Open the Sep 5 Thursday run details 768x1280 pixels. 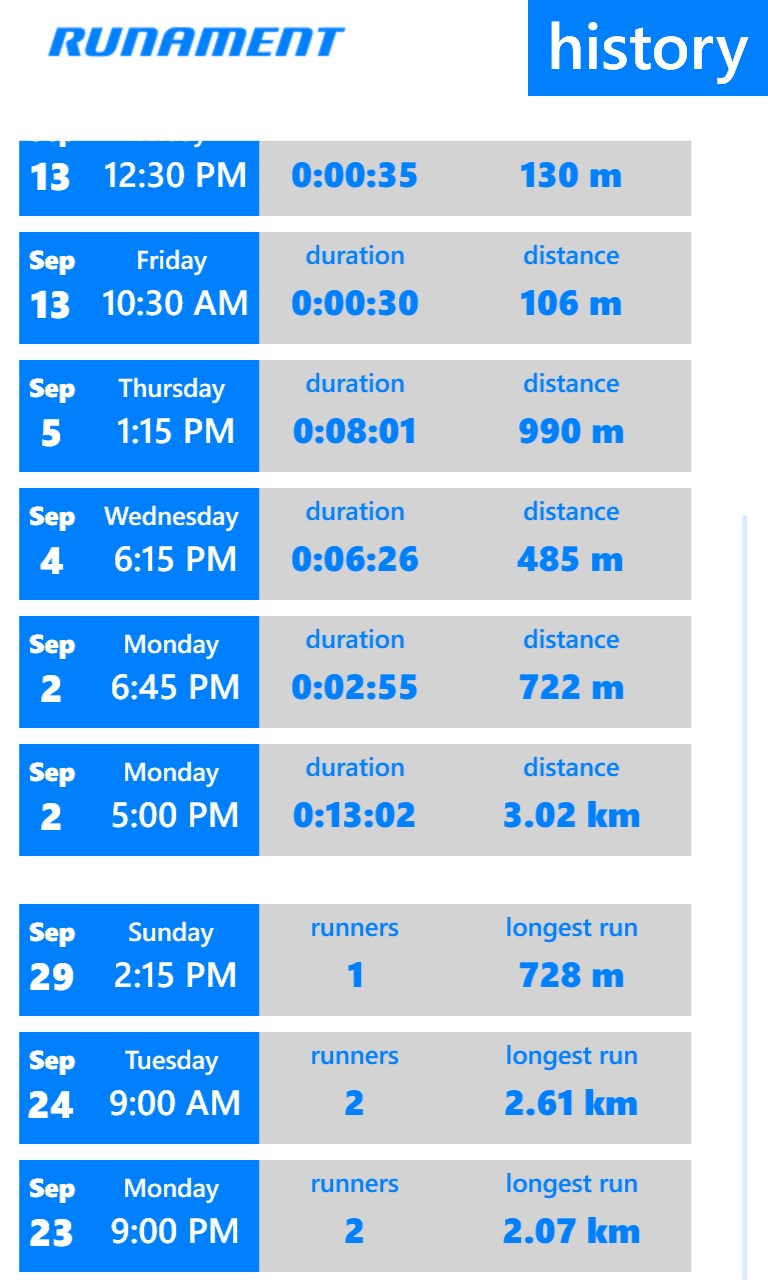pos(355,415)
